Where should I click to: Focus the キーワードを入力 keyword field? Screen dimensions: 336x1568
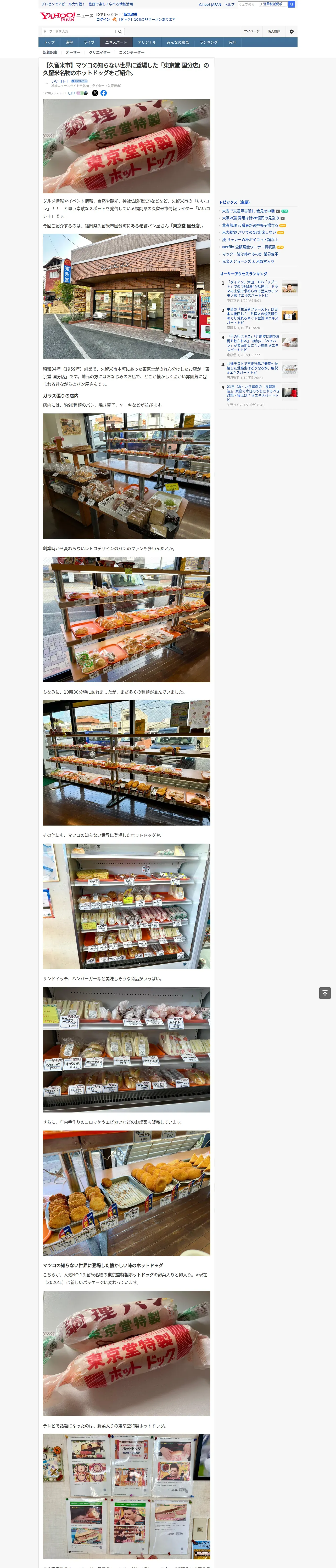tap(78, 32)
